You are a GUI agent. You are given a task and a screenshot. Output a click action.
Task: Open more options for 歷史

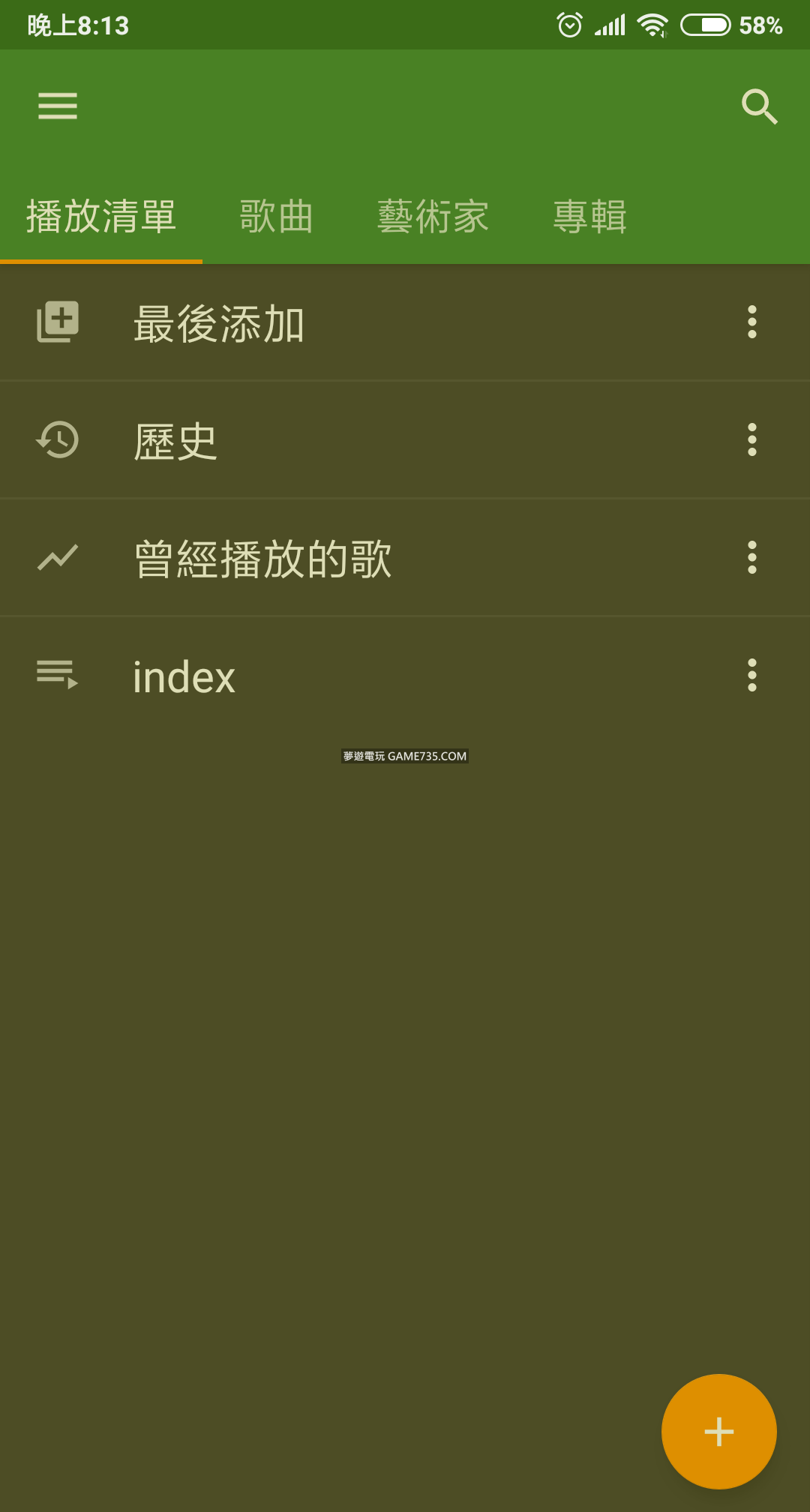[751, 440]
